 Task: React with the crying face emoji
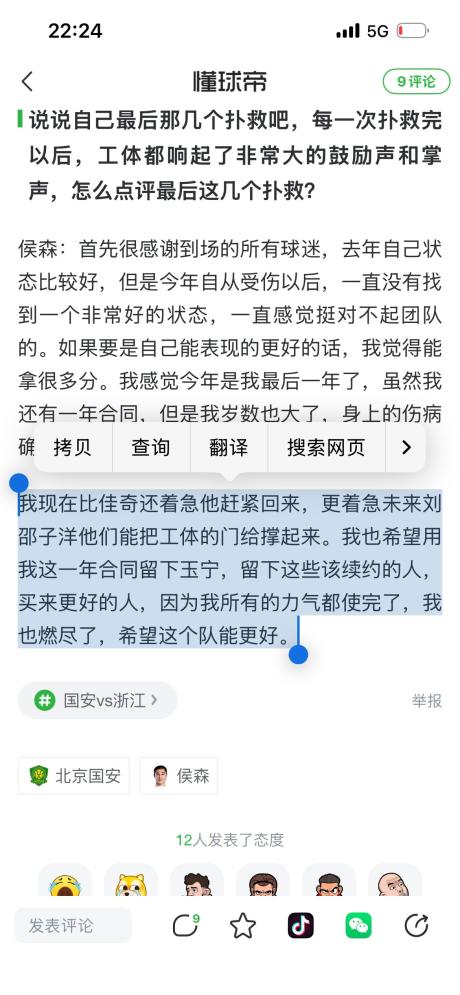point(65,881)
